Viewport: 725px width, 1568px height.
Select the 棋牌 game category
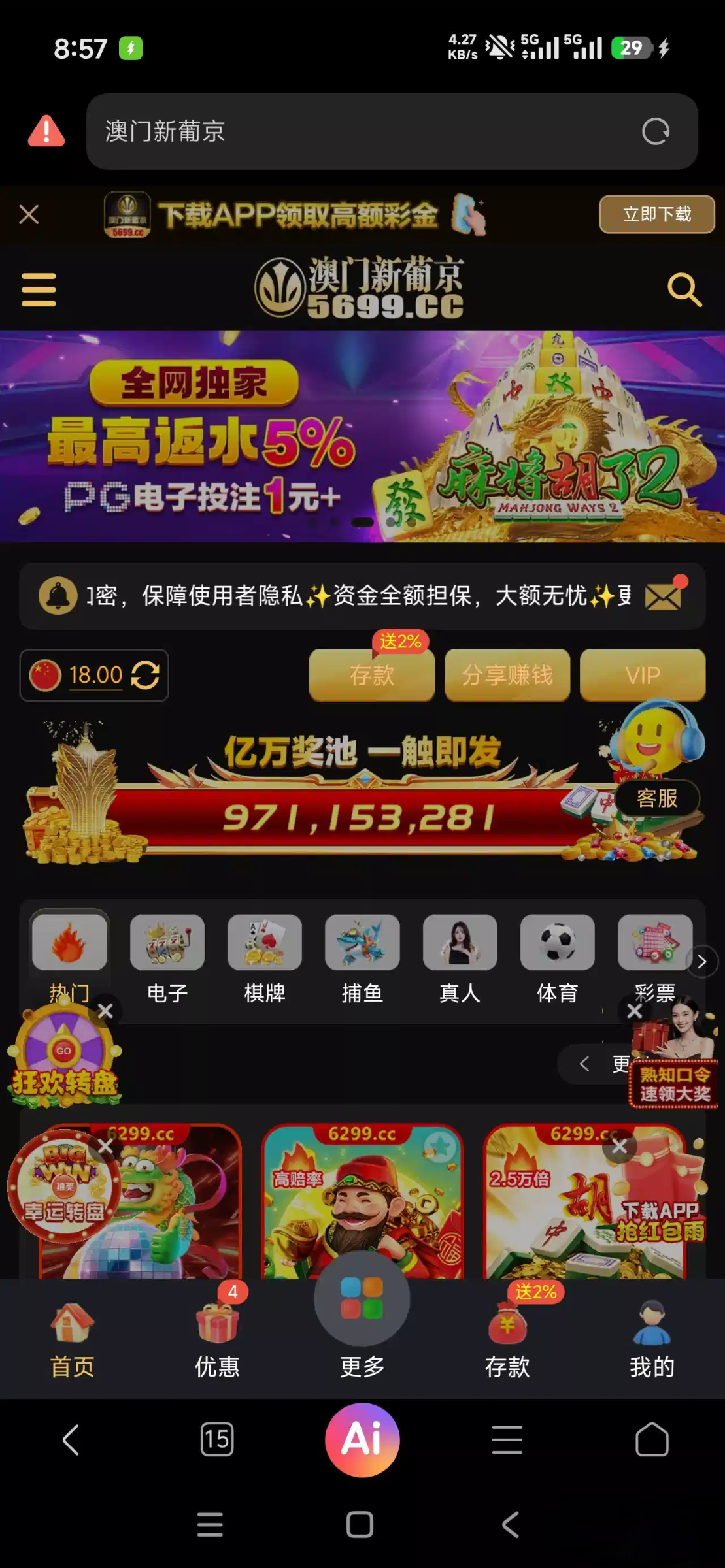[x=265, y=958]
